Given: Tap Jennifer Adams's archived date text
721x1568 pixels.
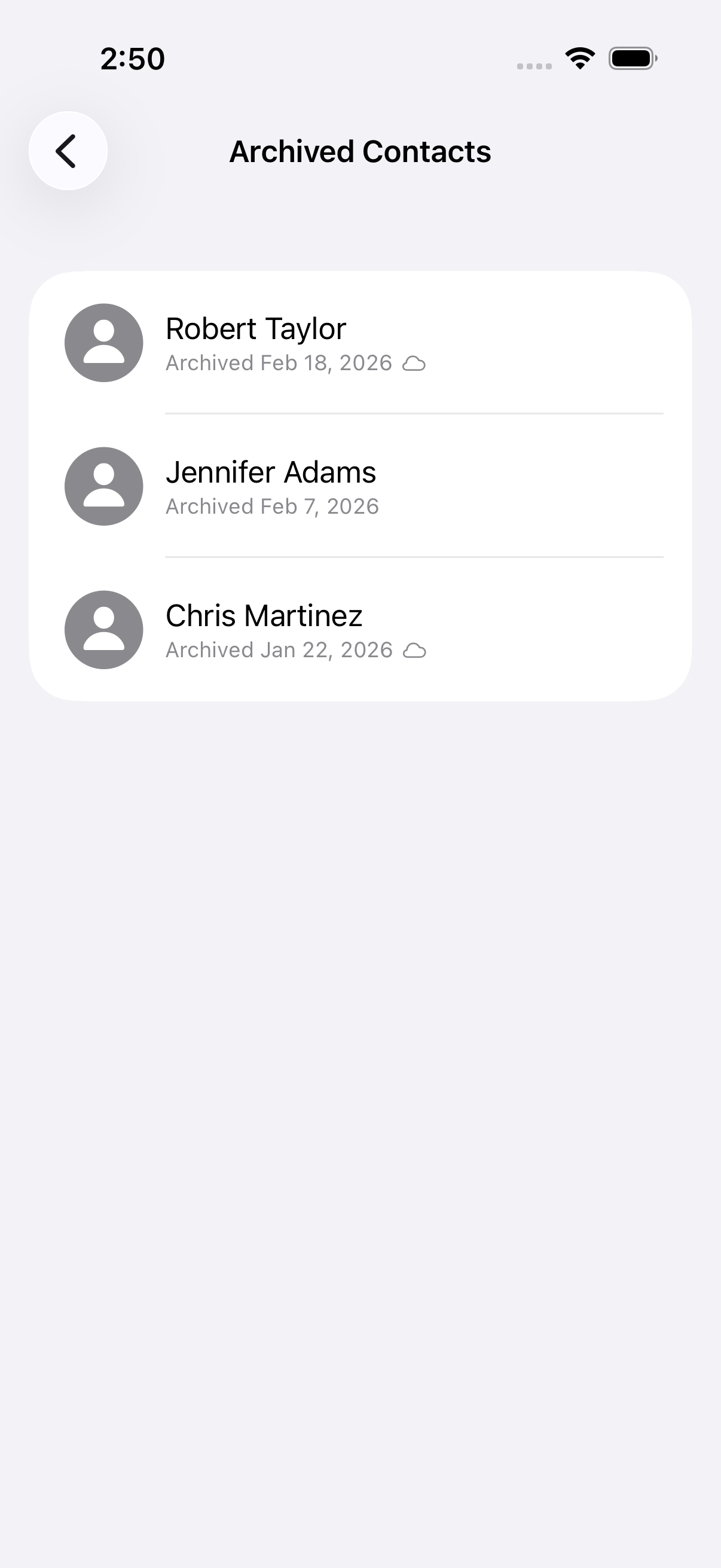Looking at the screenshot, I should click(x=273, y=506).
